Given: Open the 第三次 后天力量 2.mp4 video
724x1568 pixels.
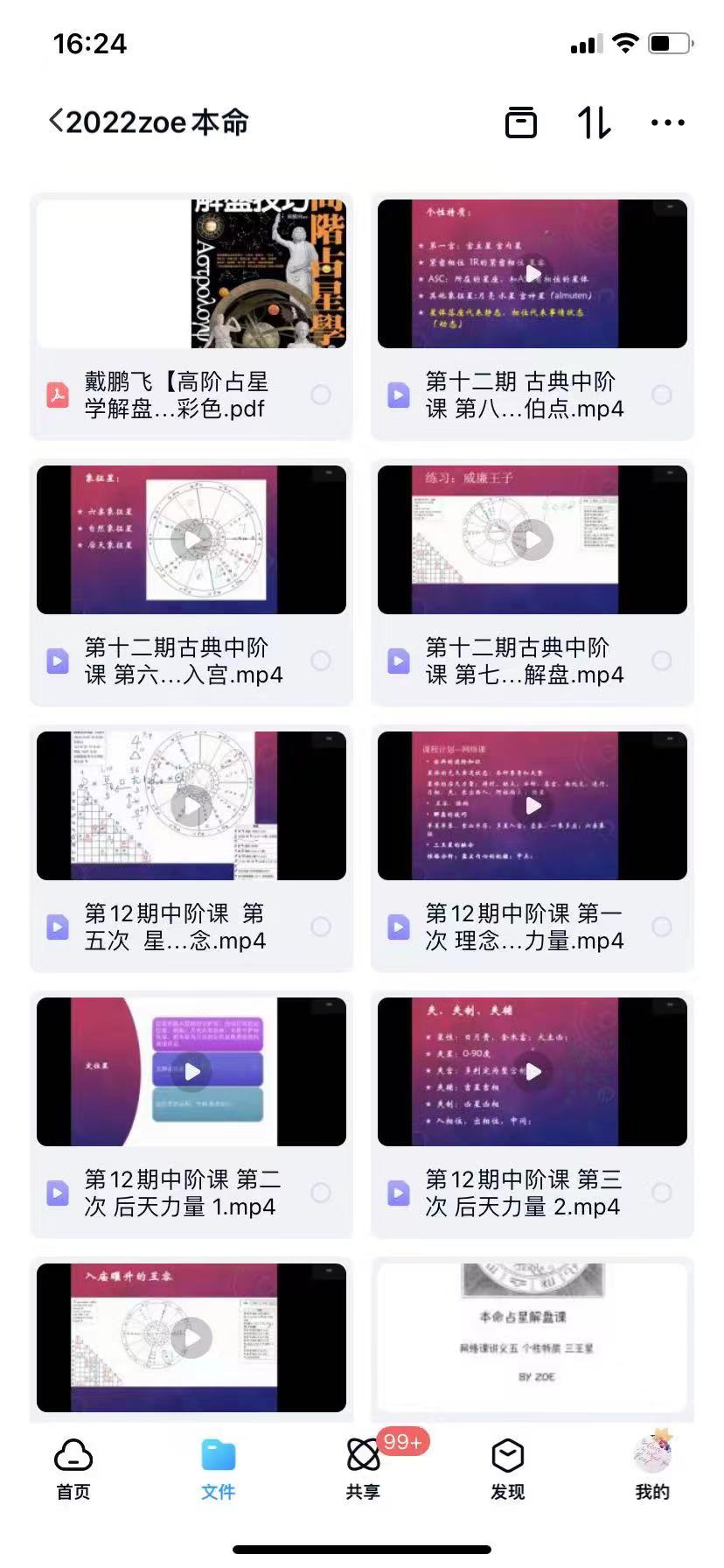Looking at the screenshot, I should pos(533,1072).
